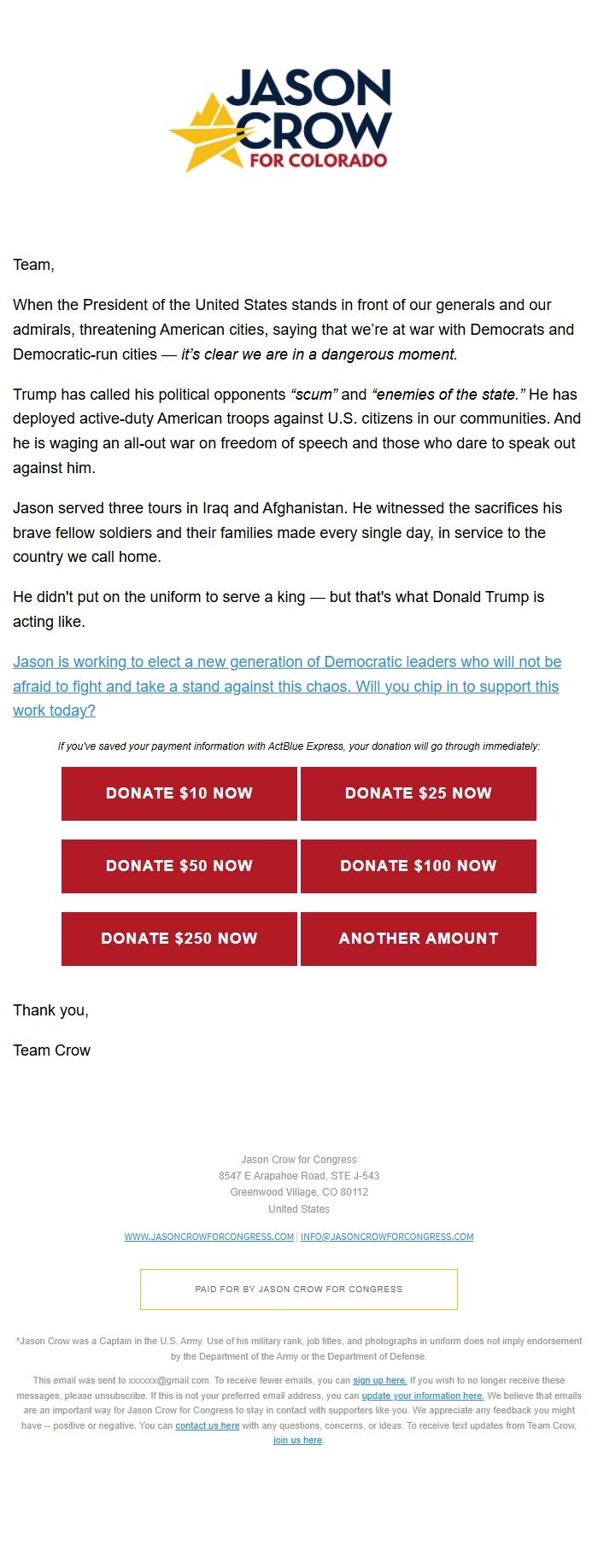Open the 'contact us here' link
The width and height of the screenshot is (598, 1568).
click(x=207, y=1425)
